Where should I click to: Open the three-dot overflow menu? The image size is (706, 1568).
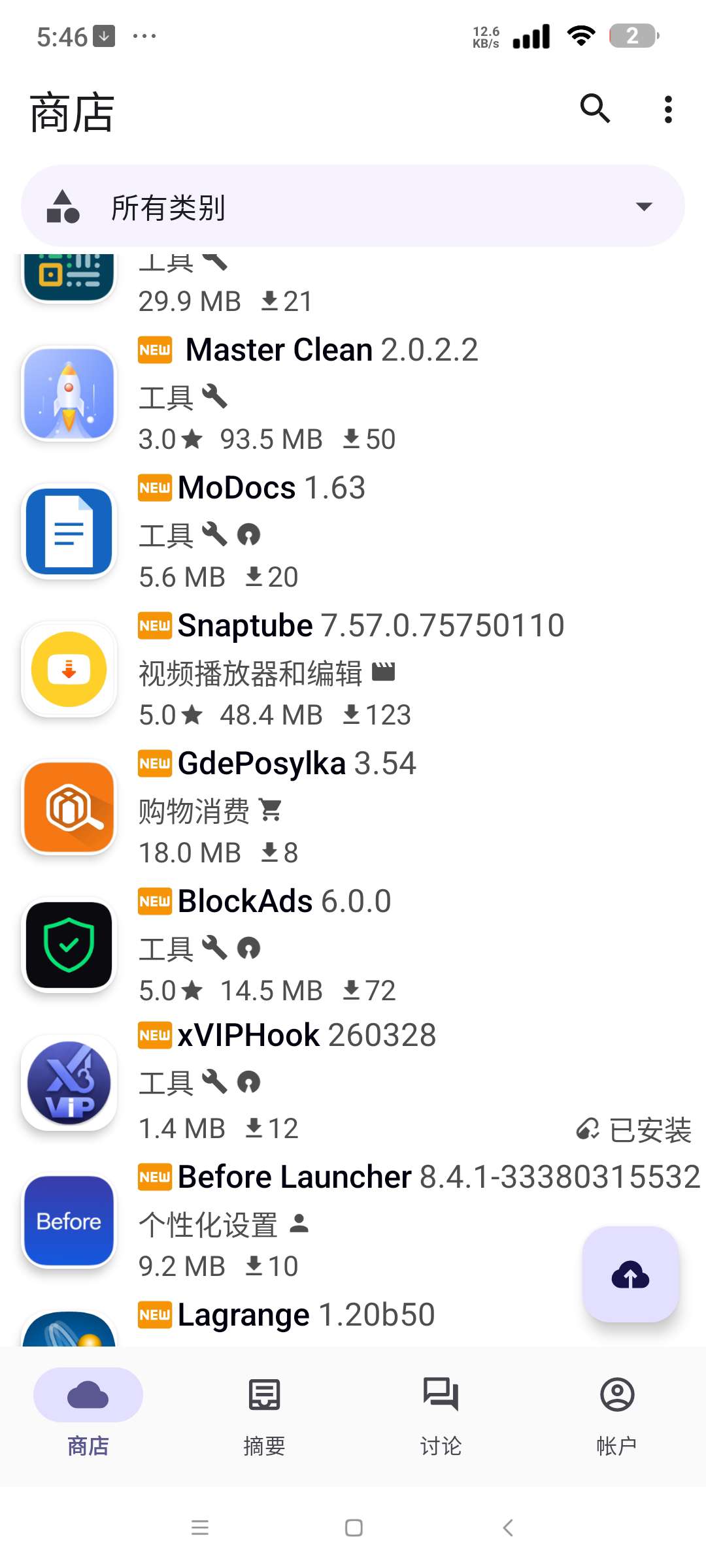(x=667, y=110)
